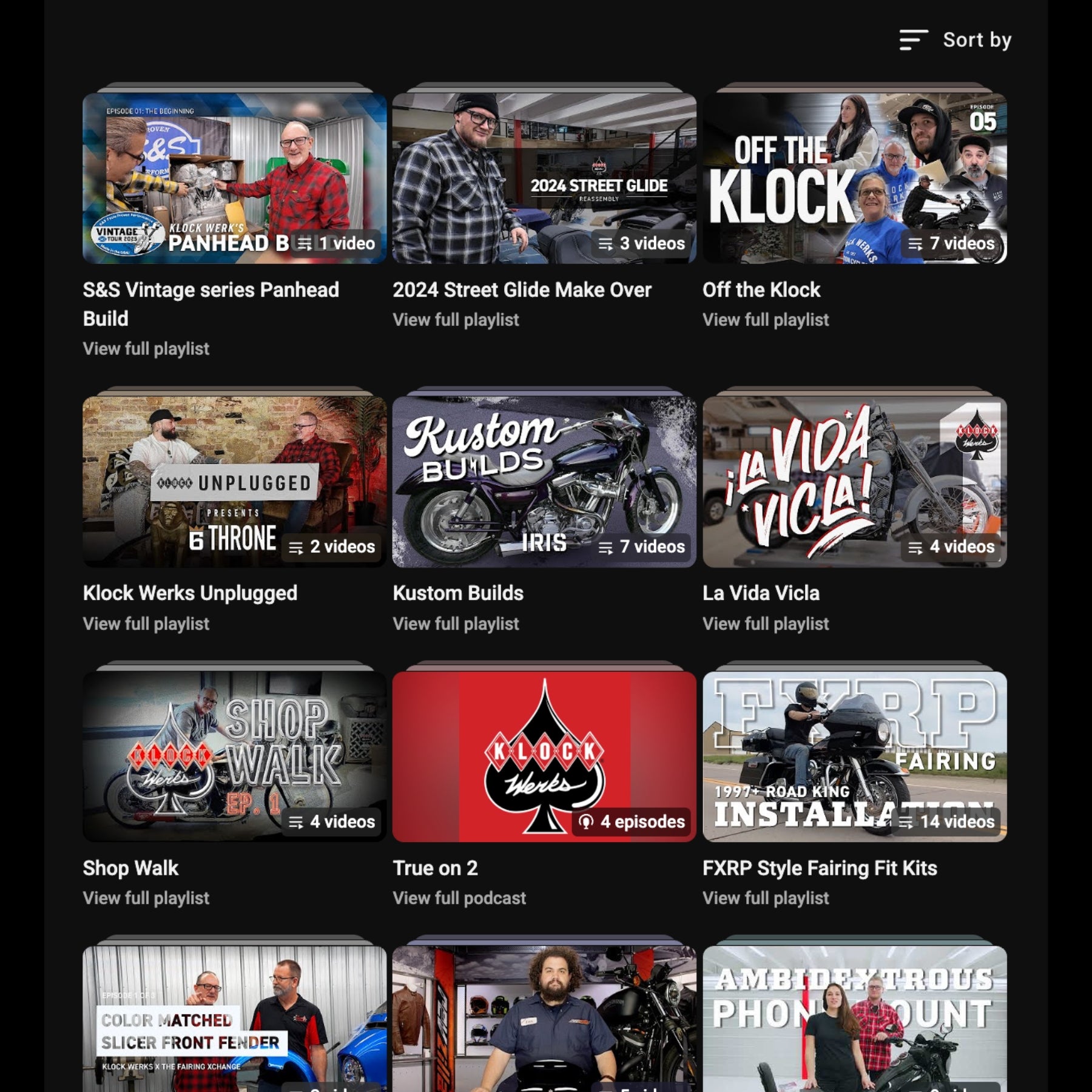Open the Color Matched Slicer Front Fender thumbnail
Screen dimensions: 1092x1092
click(x=234, y=1019)
